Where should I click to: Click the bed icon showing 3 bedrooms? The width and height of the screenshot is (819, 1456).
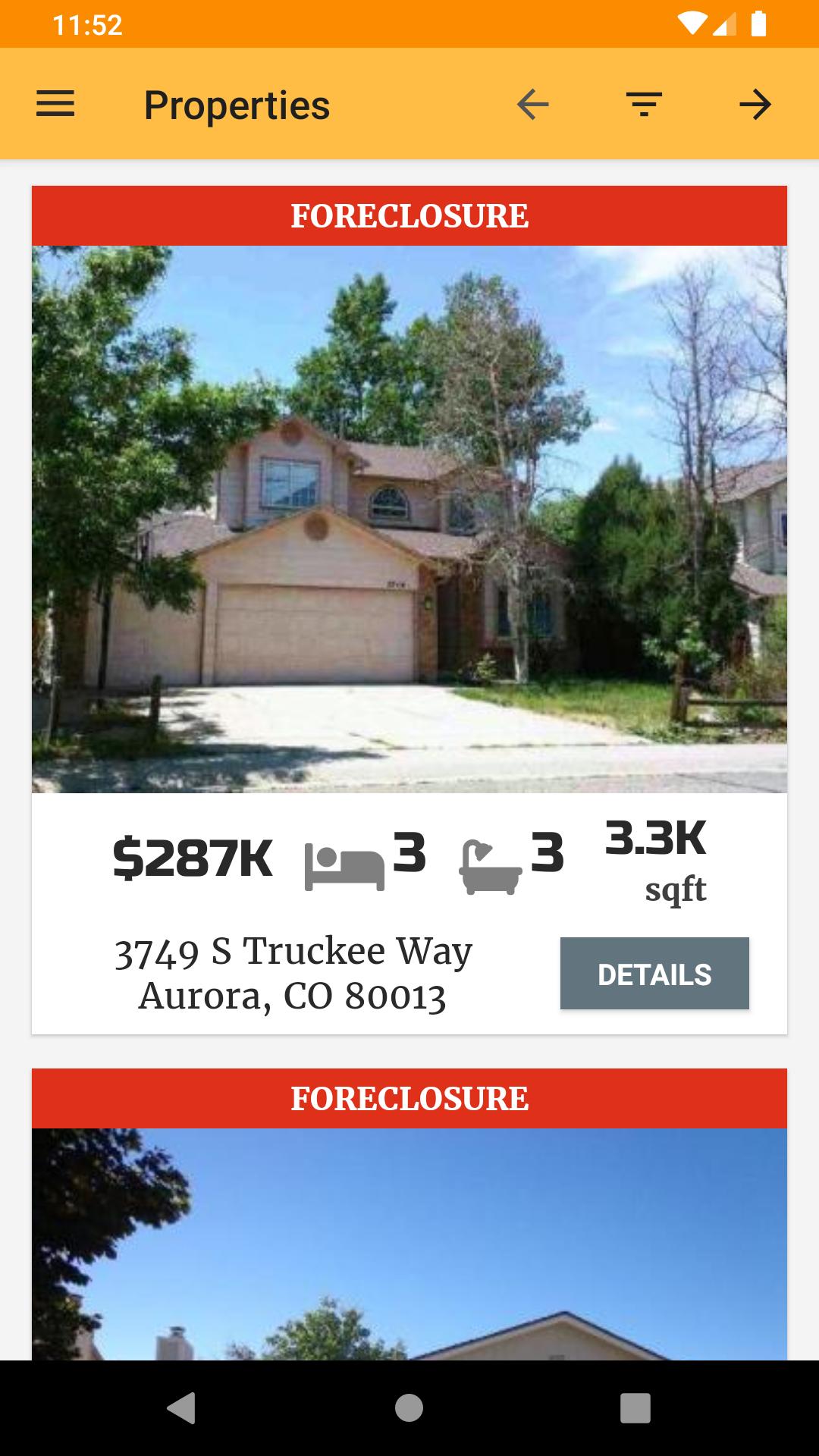click(345, 863)
